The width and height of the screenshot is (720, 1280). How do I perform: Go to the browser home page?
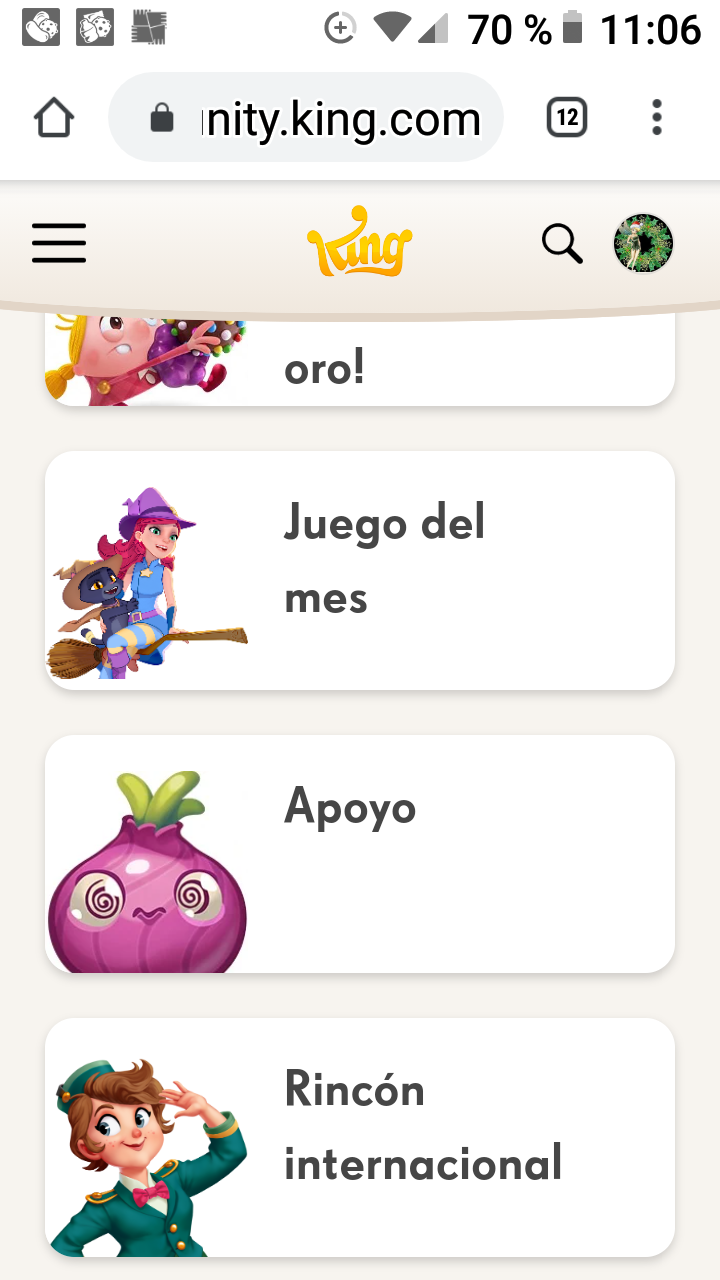[x=54, y=119]
